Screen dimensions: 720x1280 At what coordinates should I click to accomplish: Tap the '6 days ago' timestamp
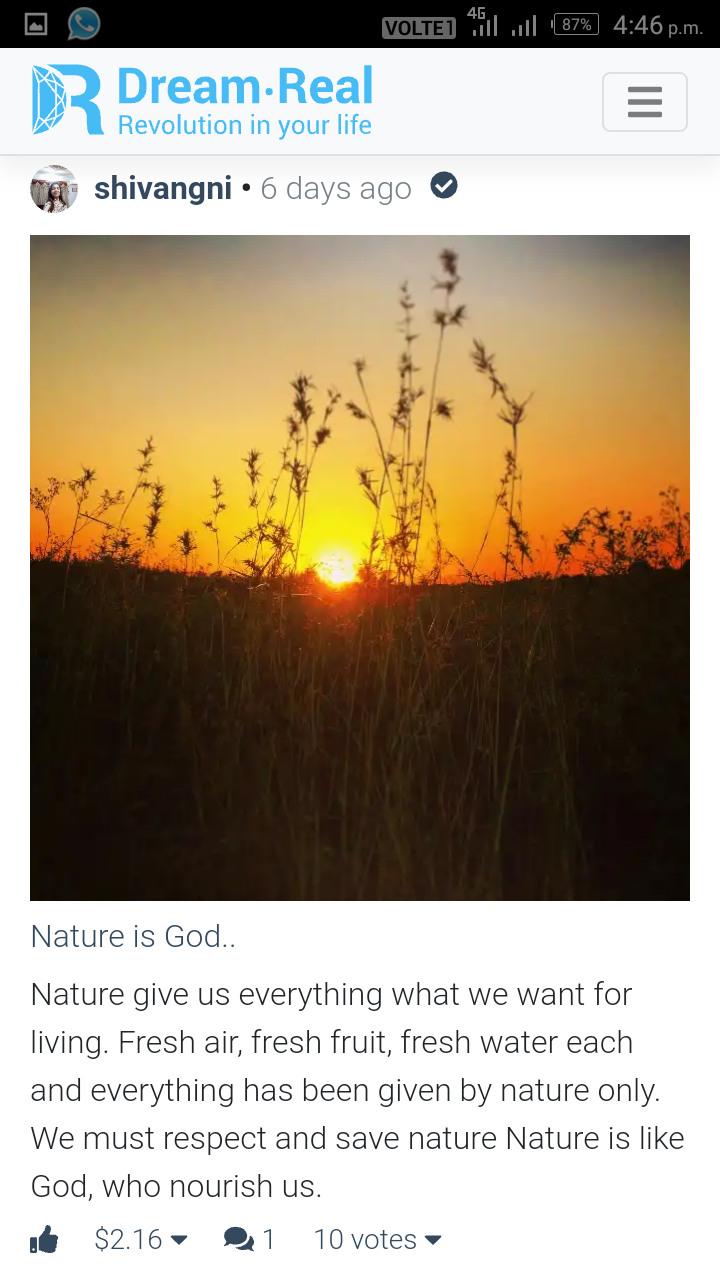336,187
